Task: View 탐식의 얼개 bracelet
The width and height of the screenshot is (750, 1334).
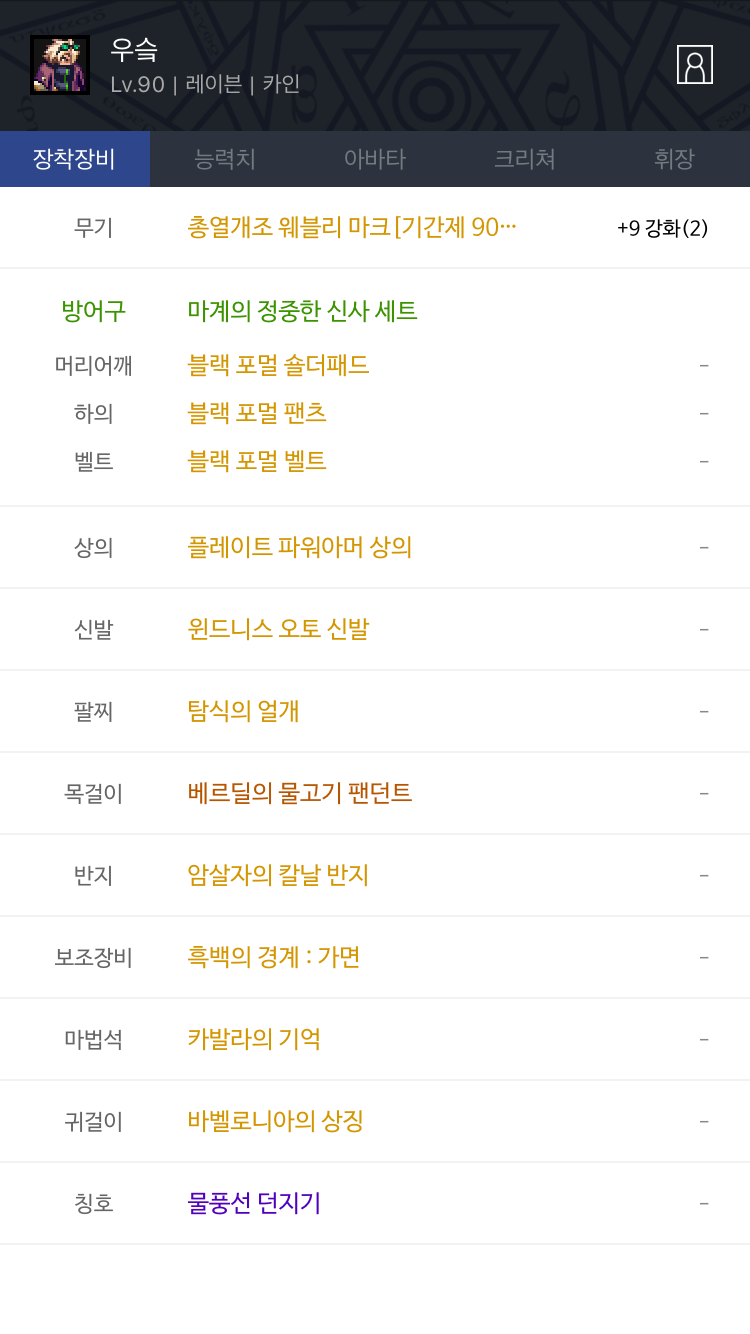Action: [x=243, y=711]
